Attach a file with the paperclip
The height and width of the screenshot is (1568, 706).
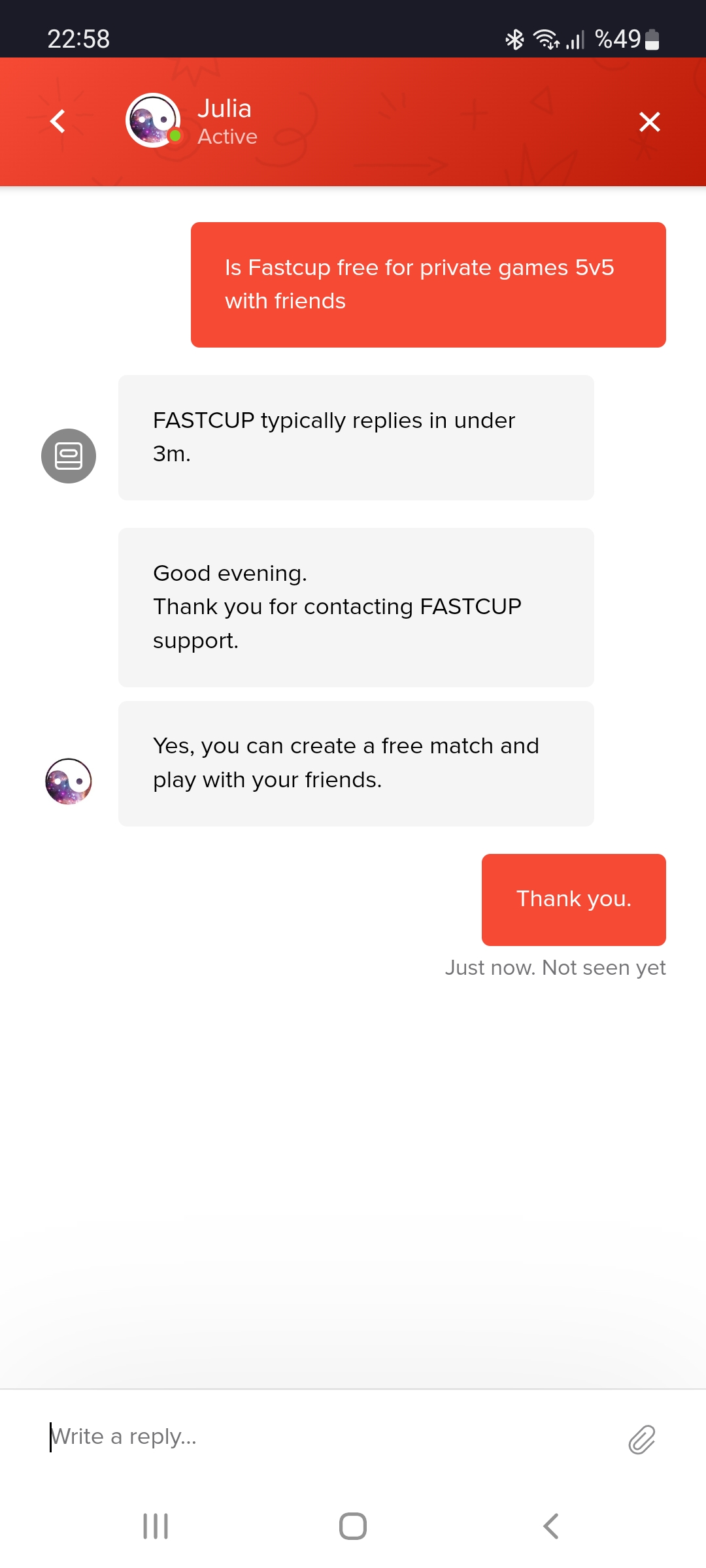(642, 1439)
